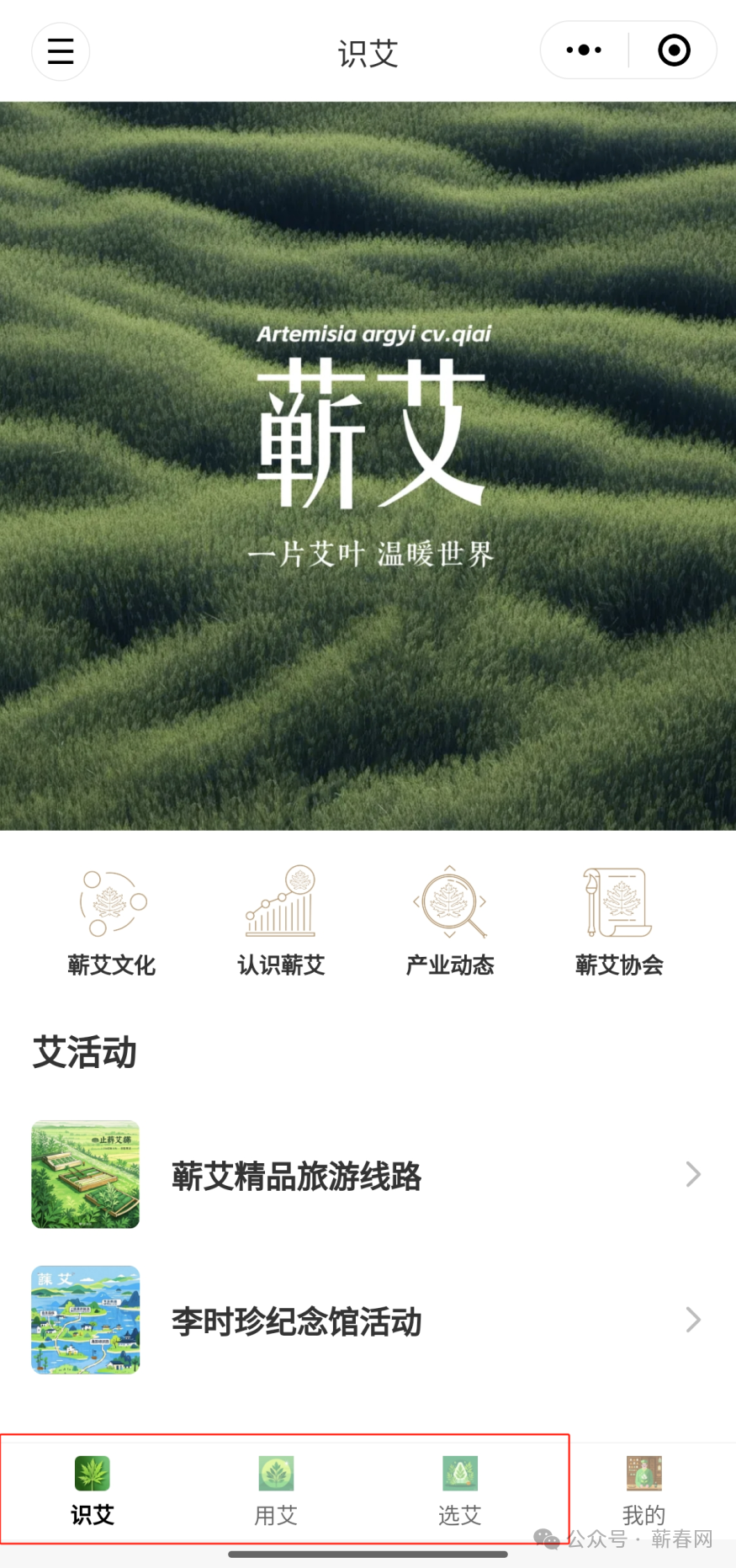Image resolution: width=736 pixels, height=1568 pixels.
Task: Go to 认识蕲艾
Action: click(281, 922)
